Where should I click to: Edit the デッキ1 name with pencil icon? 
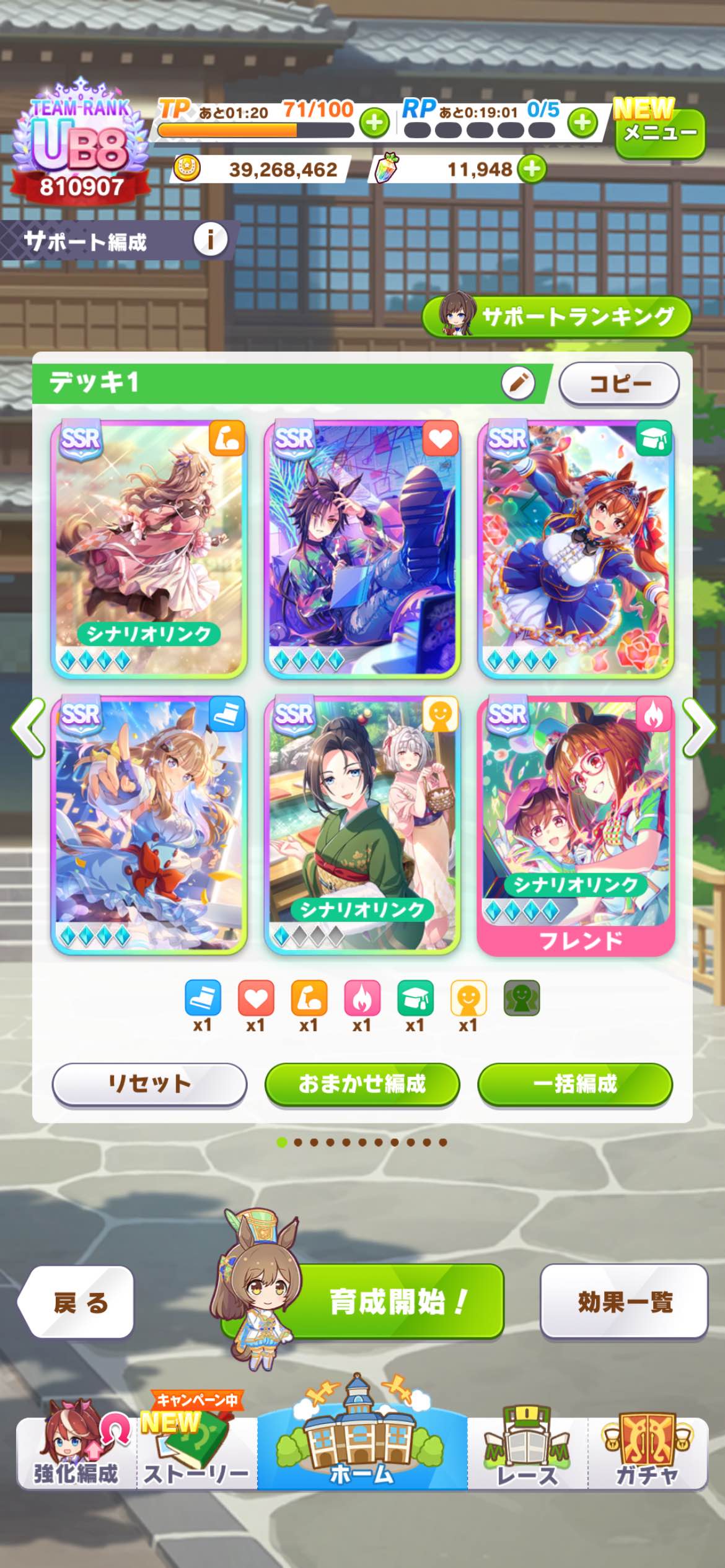tap(518, 383)
